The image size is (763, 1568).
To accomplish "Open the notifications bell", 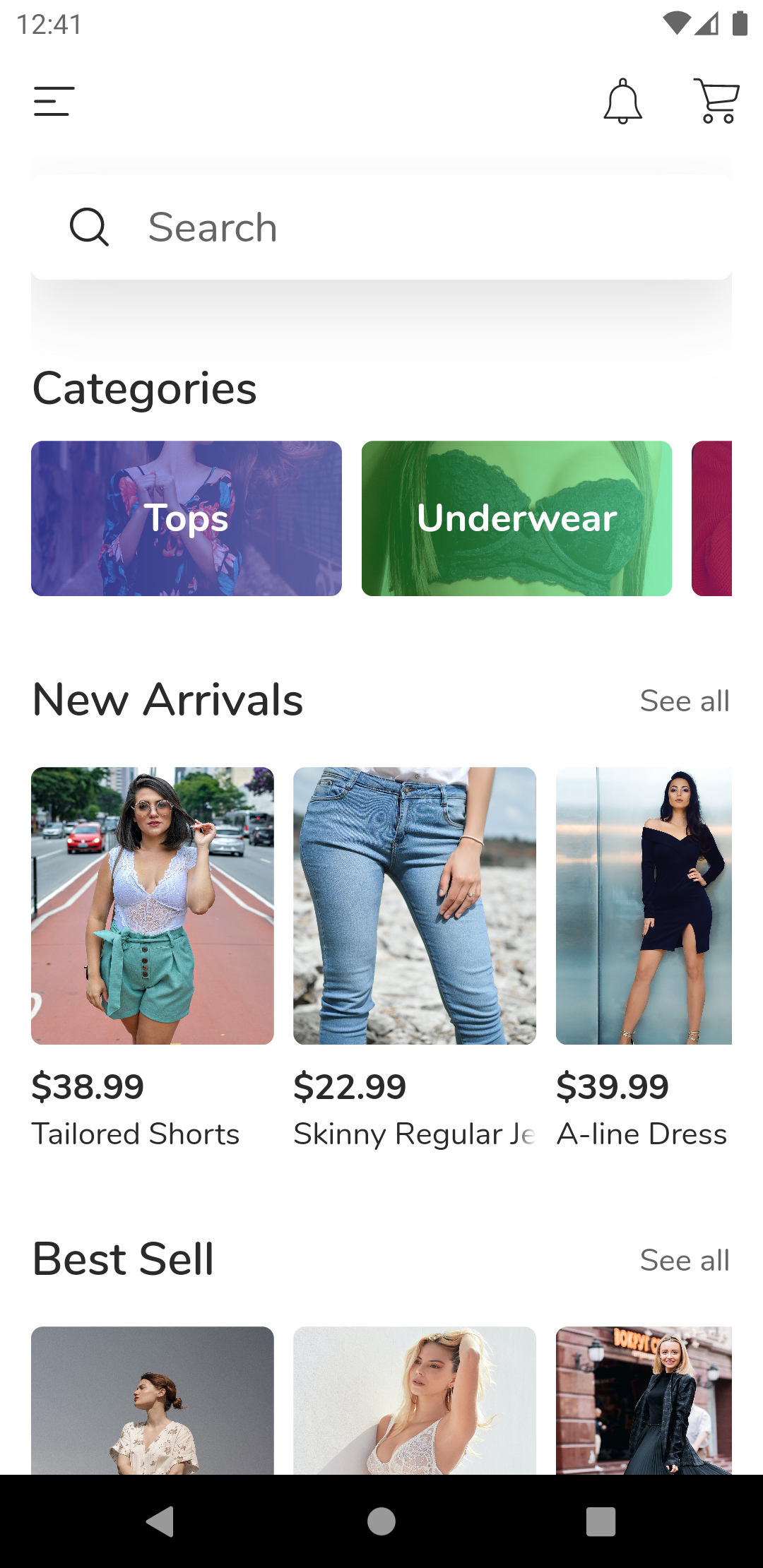I will tap(622, 101).
